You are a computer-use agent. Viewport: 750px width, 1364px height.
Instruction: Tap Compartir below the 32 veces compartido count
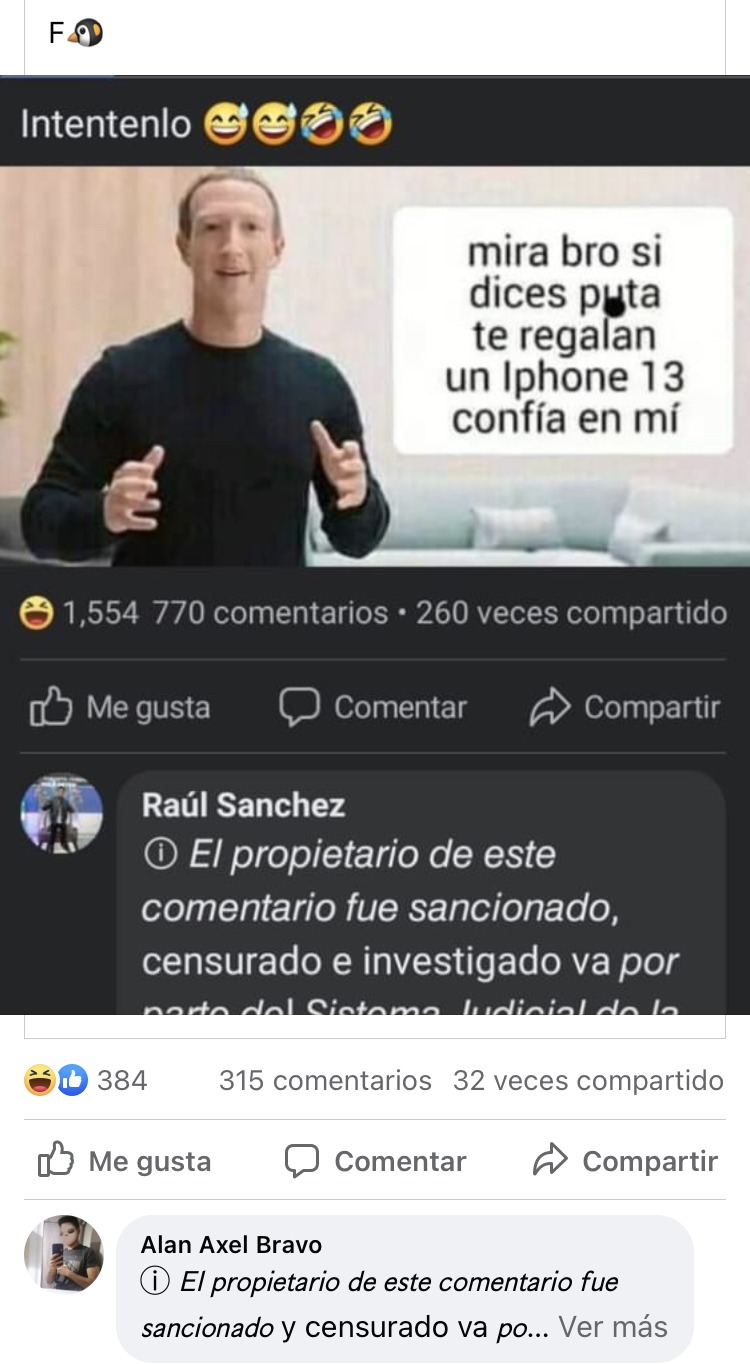626,1161
